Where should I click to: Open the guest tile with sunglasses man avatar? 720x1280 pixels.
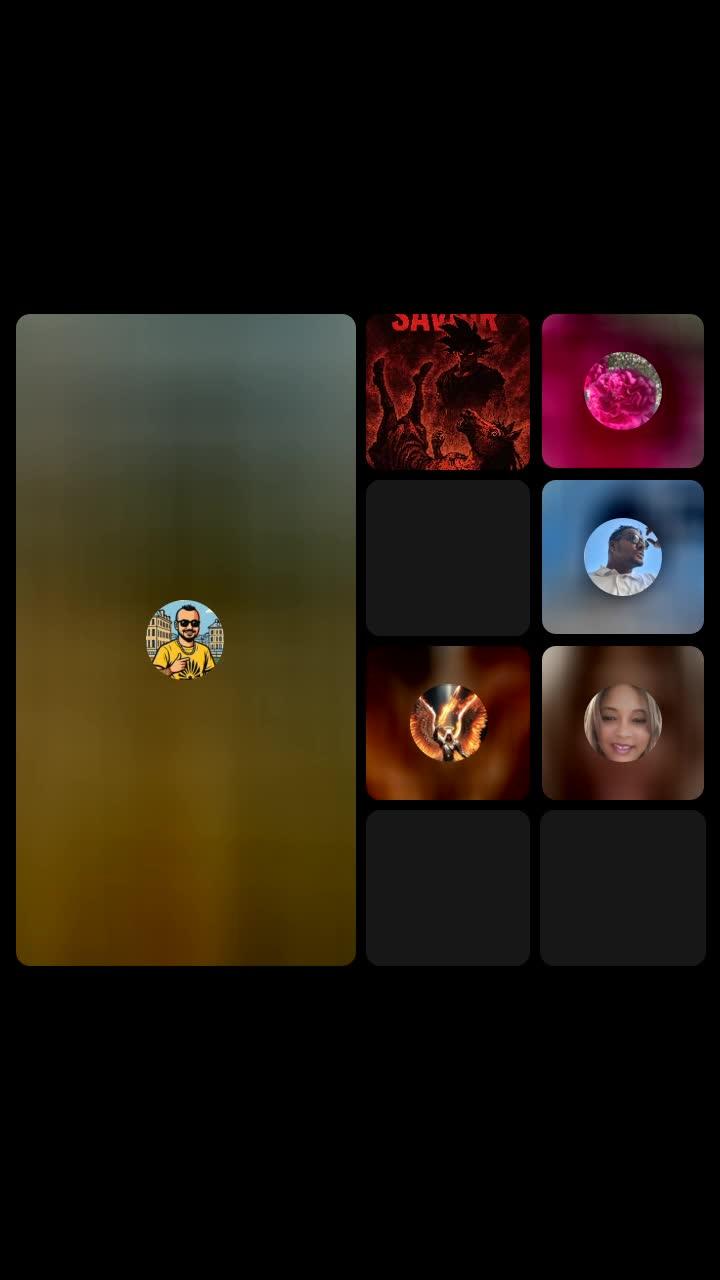pyautogui.click(x=622, y=557)
